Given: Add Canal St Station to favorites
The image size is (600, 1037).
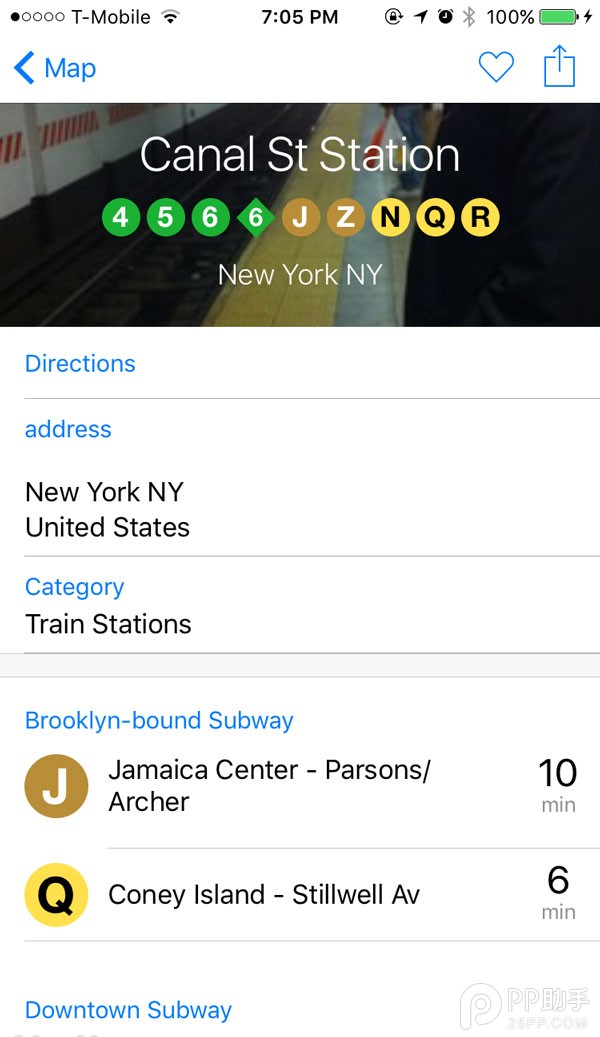Looking at the screenshot, I should tap(495, 68).
